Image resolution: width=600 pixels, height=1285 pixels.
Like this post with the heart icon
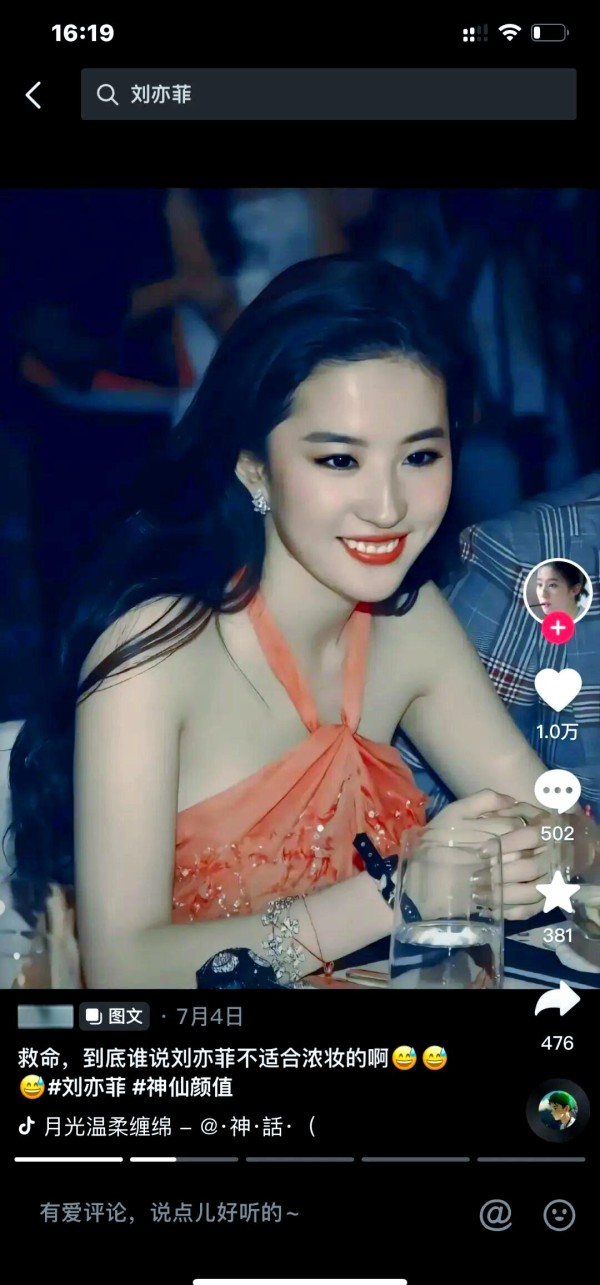tap(557, 690)
